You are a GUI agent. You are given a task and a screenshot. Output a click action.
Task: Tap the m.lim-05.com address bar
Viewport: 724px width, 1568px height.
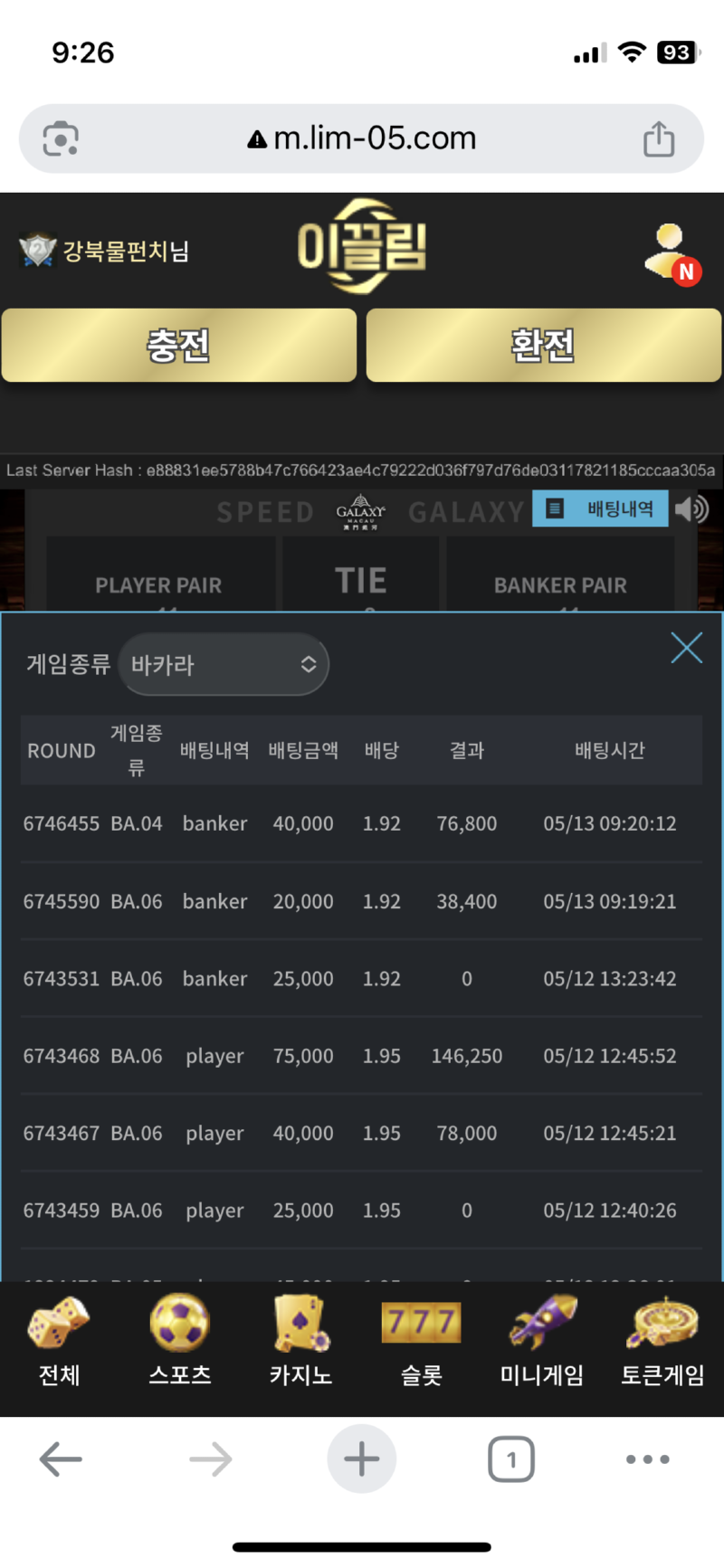(362, 138)
